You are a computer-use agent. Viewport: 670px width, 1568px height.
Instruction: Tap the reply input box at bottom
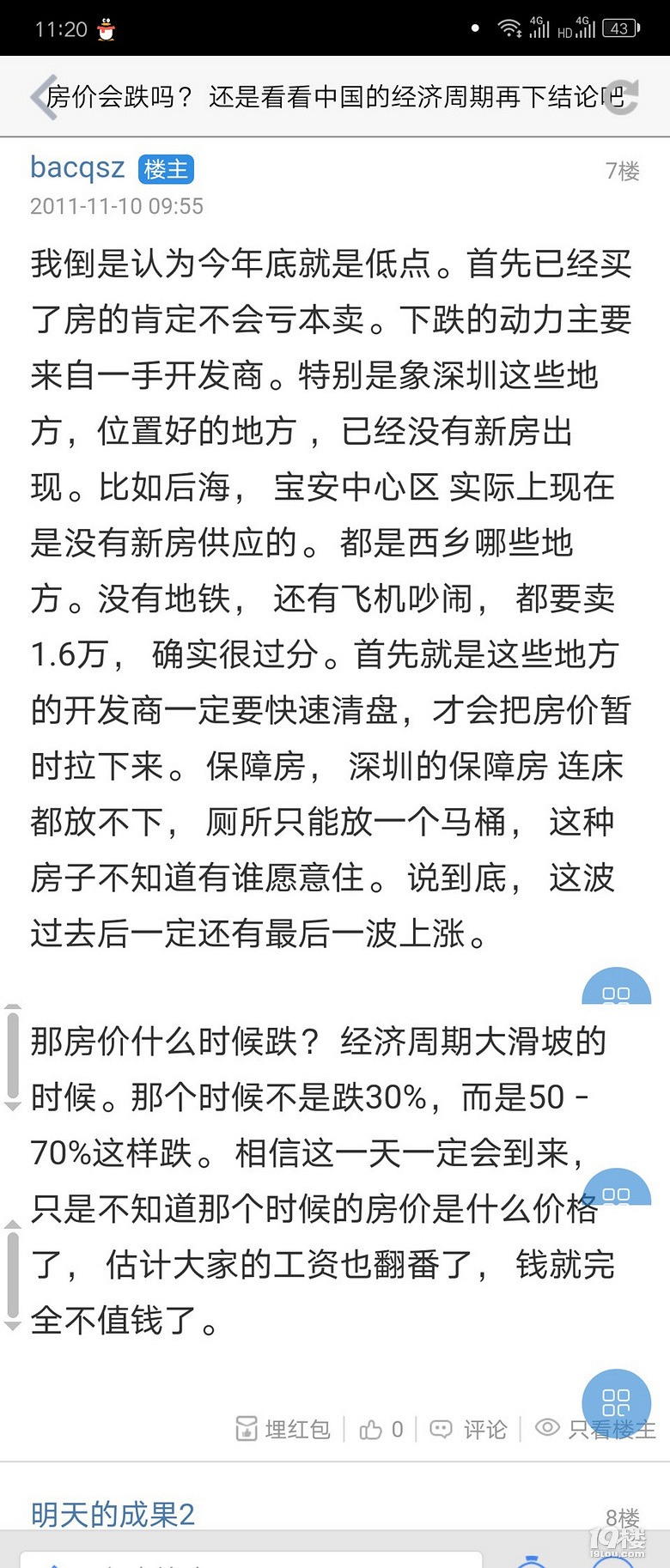(249, 1559)
